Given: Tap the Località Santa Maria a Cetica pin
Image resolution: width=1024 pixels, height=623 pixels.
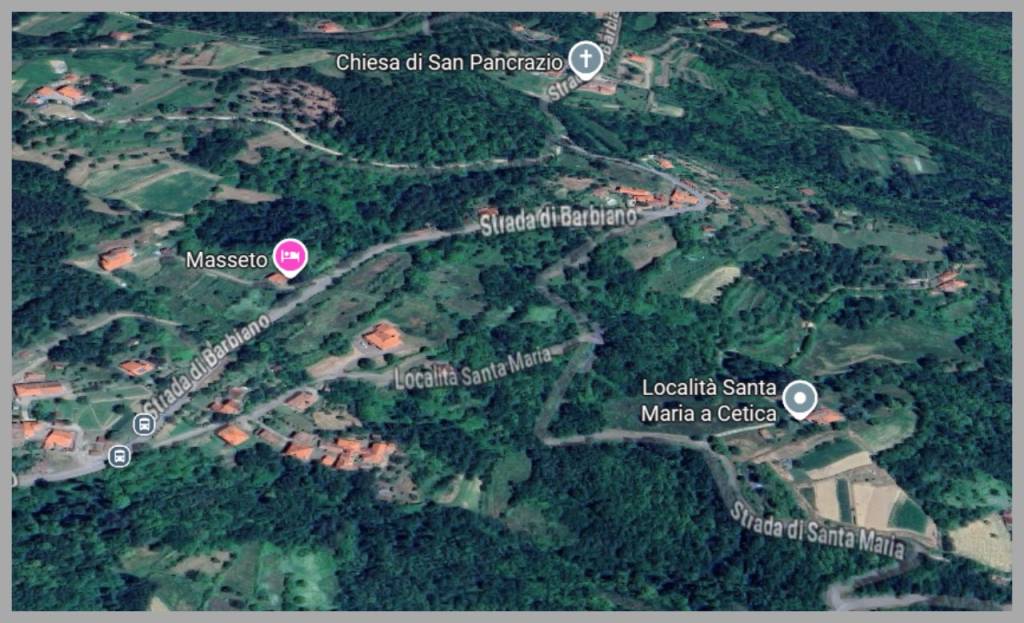Looking at the screenshot, I should 798,397.
